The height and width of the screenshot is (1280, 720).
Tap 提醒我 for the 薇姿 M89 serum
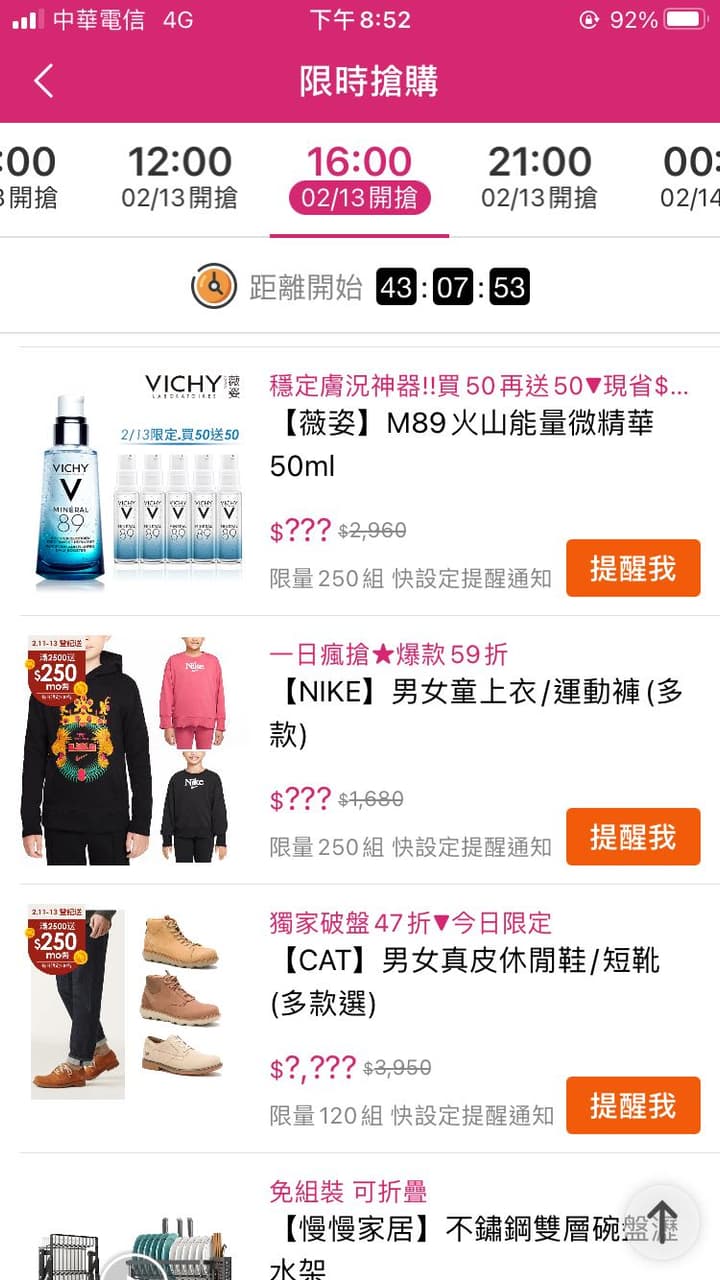(632, 568)
